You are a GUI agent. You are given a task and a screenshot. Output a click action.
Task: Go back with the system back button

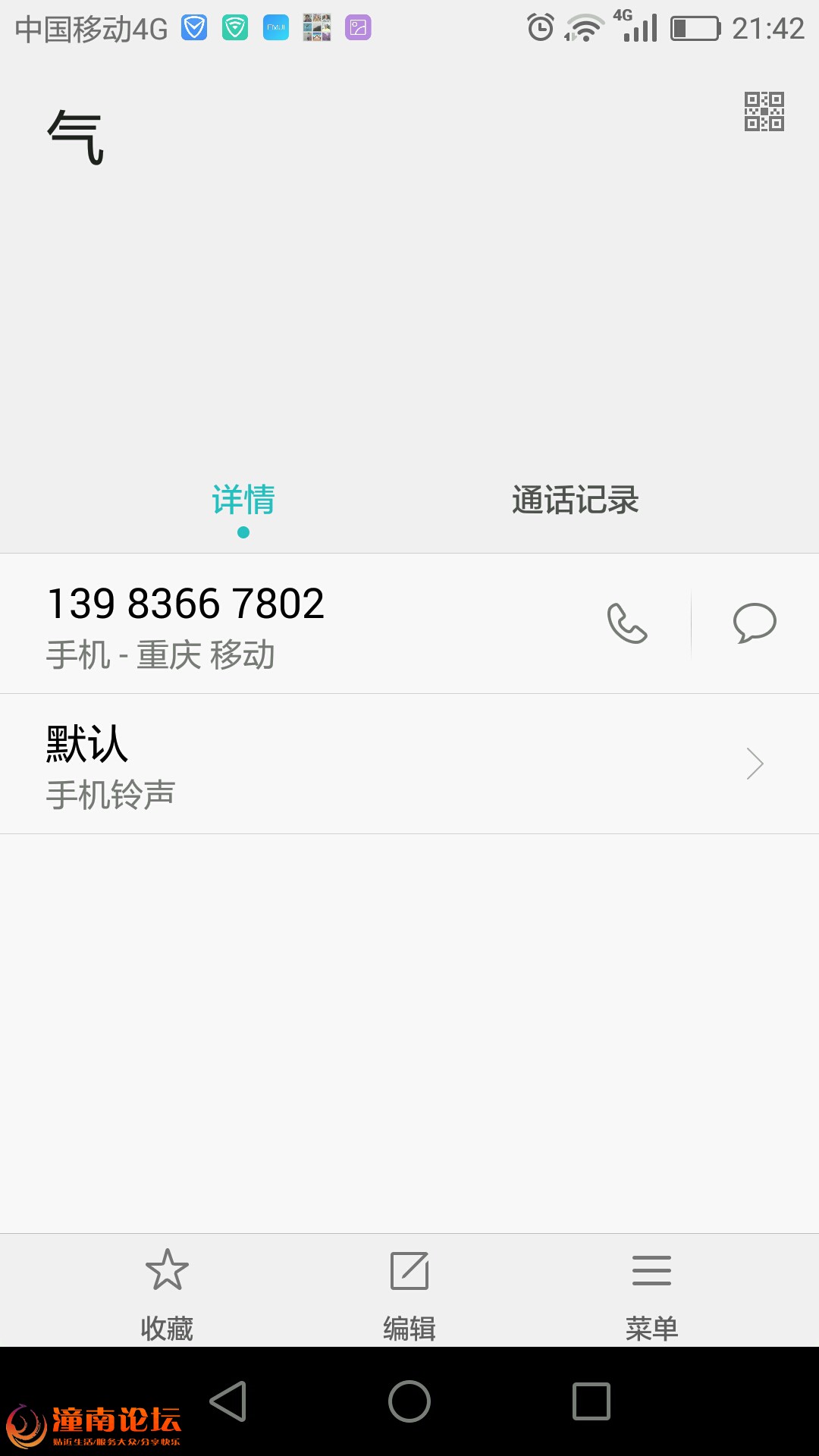[x=228, y=1401]
